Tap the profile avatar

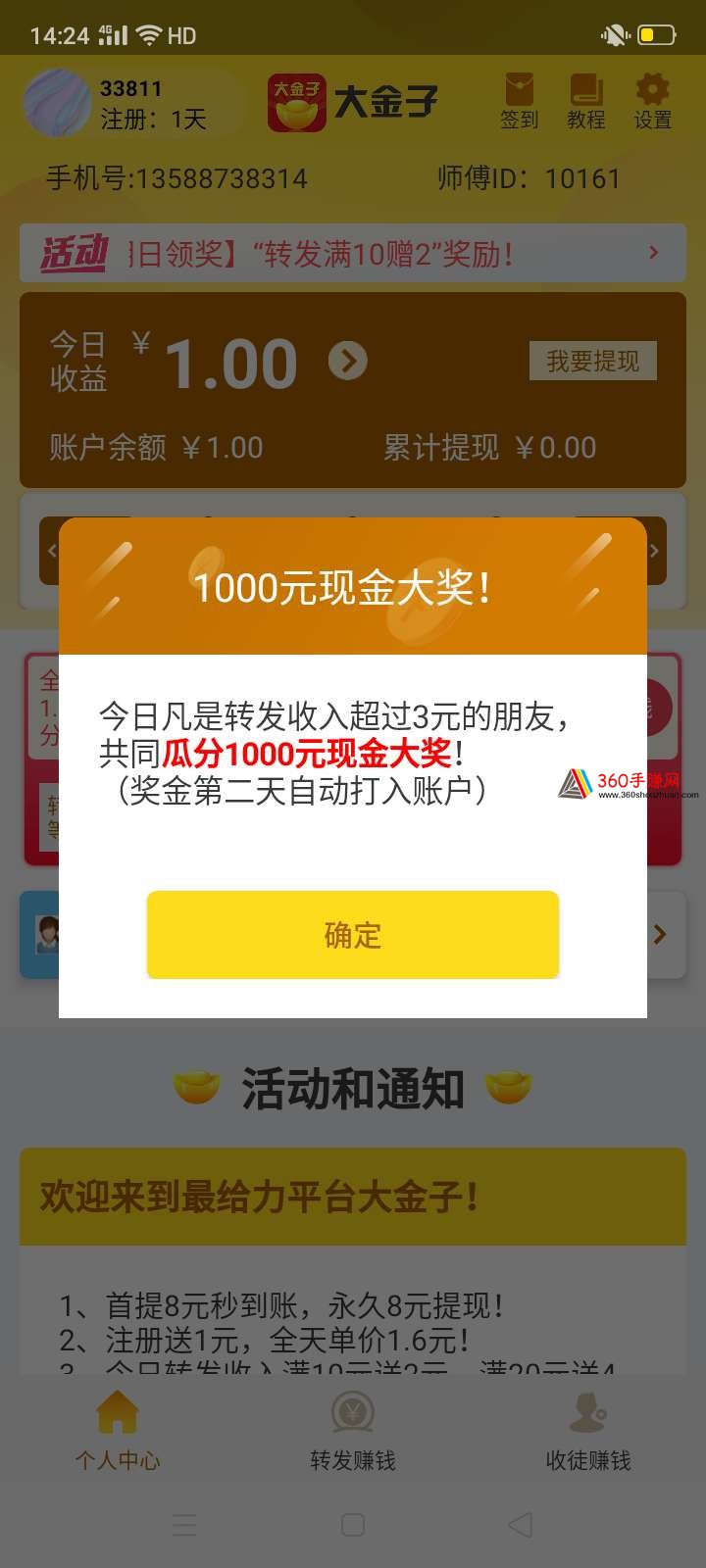[x=57, y=103]
